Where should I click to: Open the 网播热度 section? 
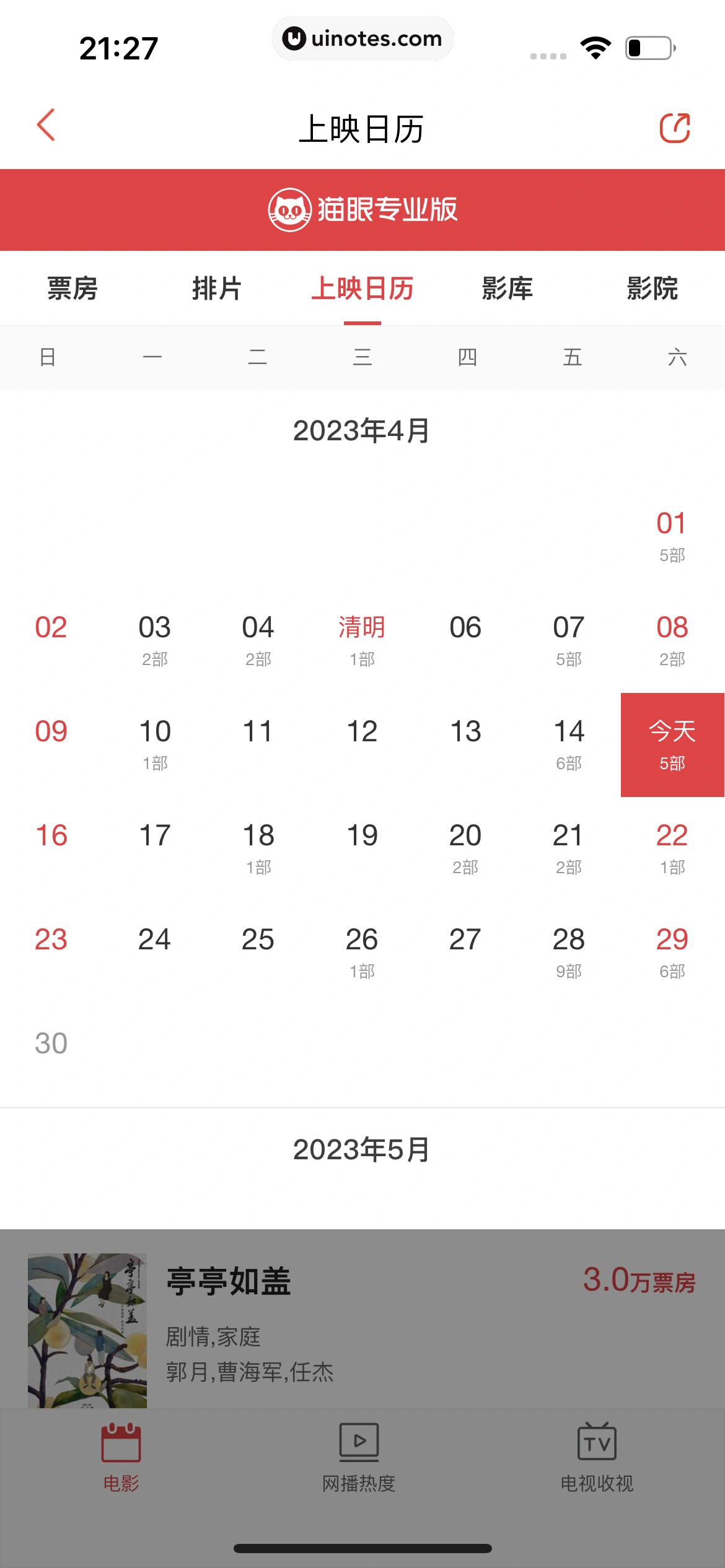pos(359,1457)
